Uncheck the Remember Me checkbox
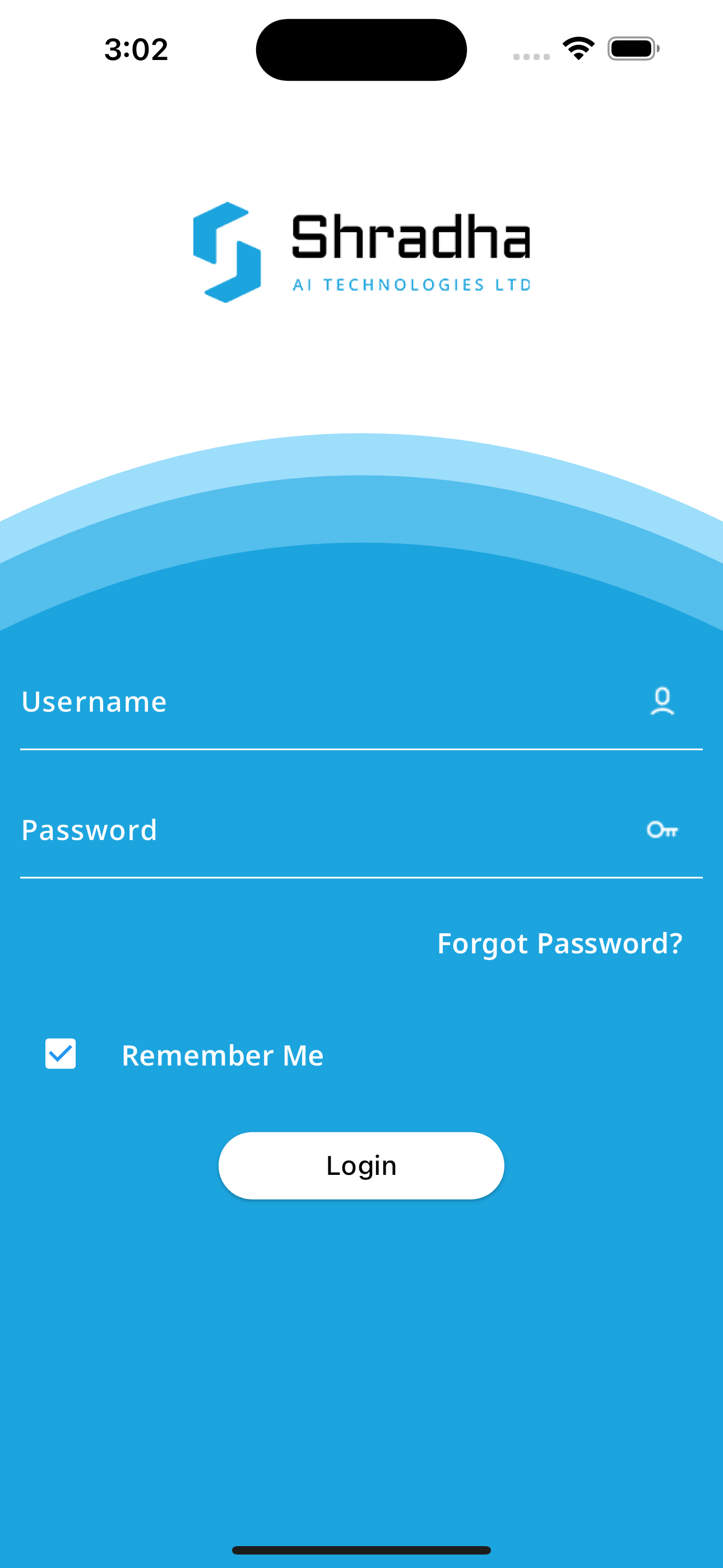Screen dimensions: 723x1568 coord(61,1054)
